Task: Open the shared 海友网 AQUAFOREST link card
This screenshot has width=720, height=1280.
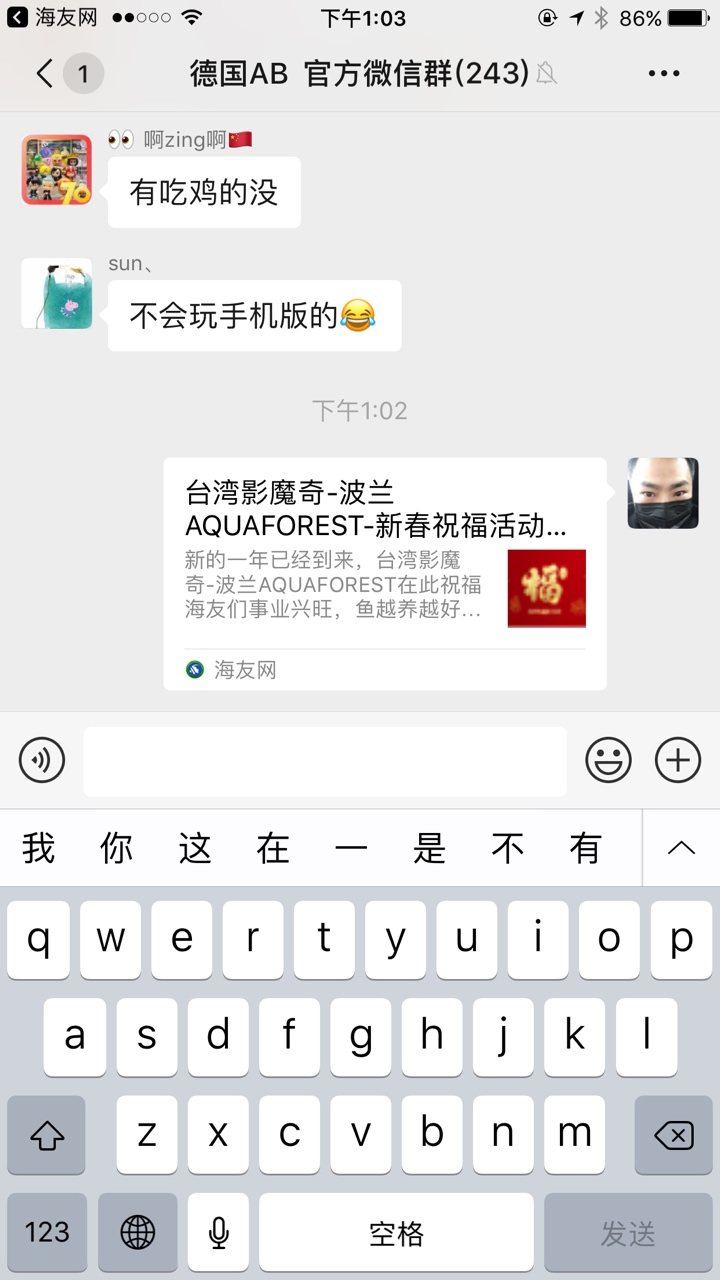Action: pyautogui.click(x=385, y=573)
